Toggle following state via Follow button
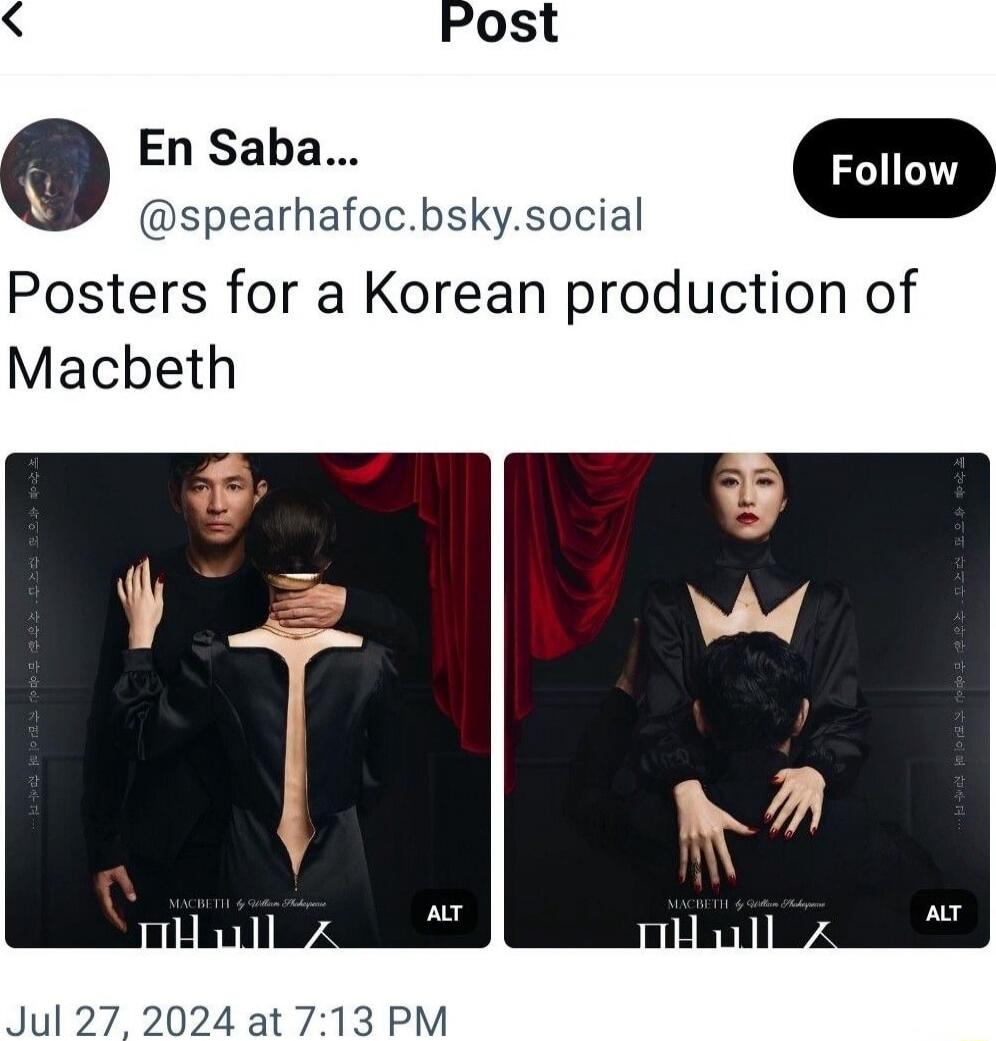 point(893,170)
